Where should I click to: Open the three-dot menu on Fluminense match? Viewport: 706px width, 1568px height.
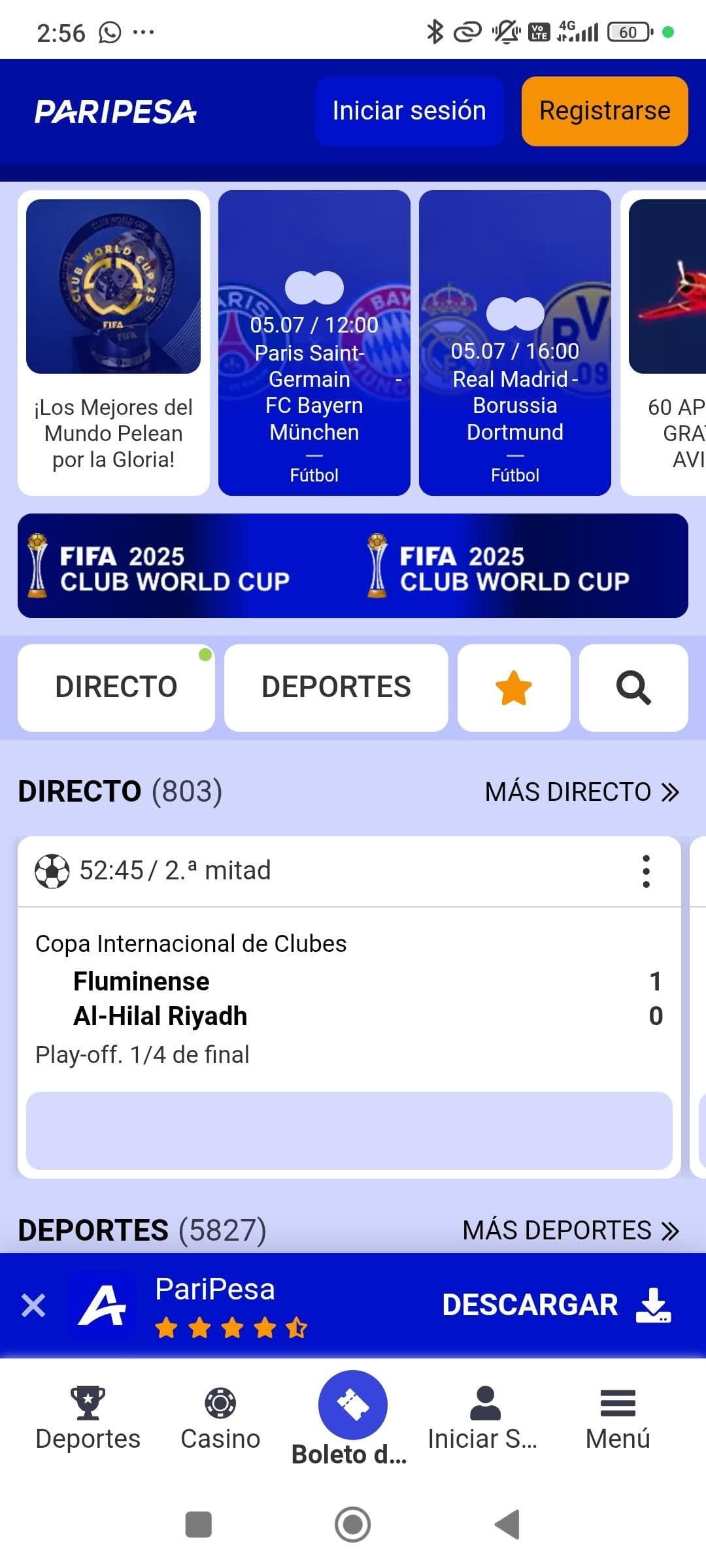coord(647,870)
